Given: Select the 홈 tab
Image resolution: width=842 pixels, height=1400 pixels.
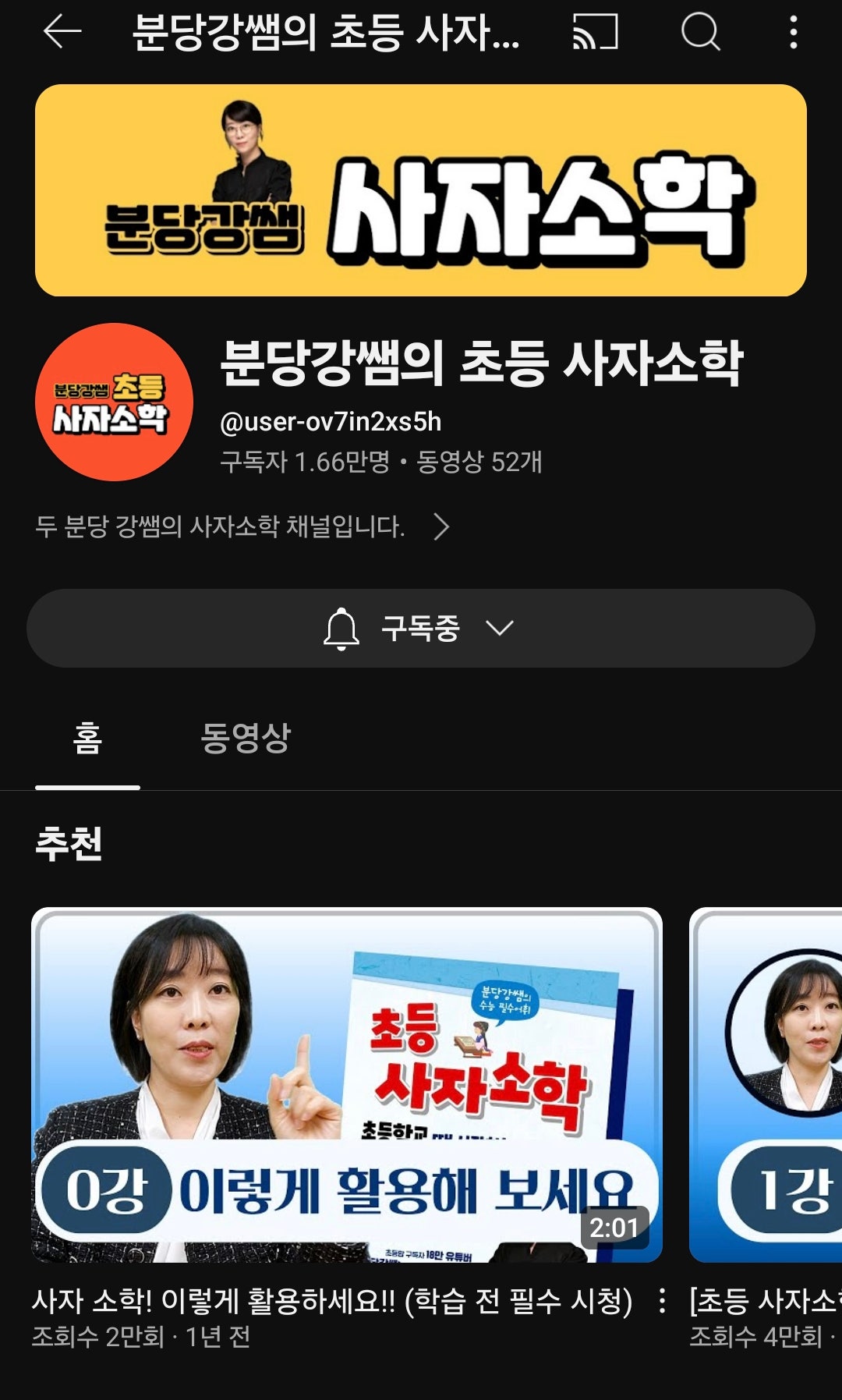Looking at the screenshot, I should click(87, 738).
